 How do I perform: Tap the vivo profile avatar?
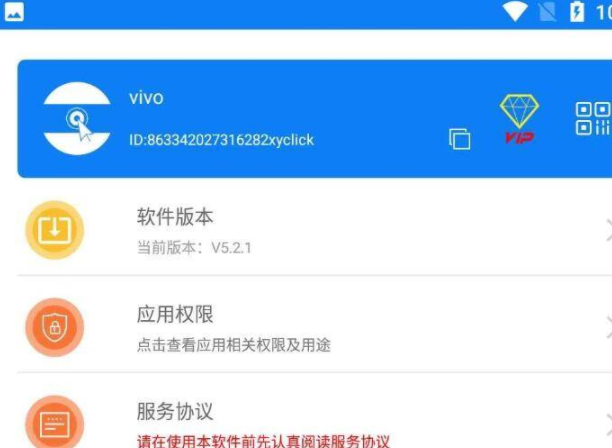point(76,119)
